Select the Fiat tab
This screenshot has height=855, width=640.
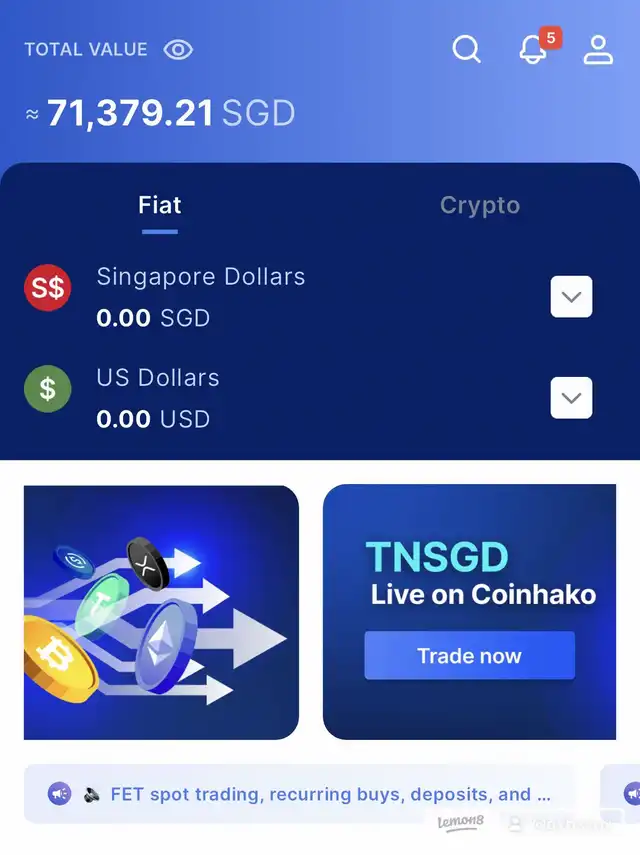point(160,206)
